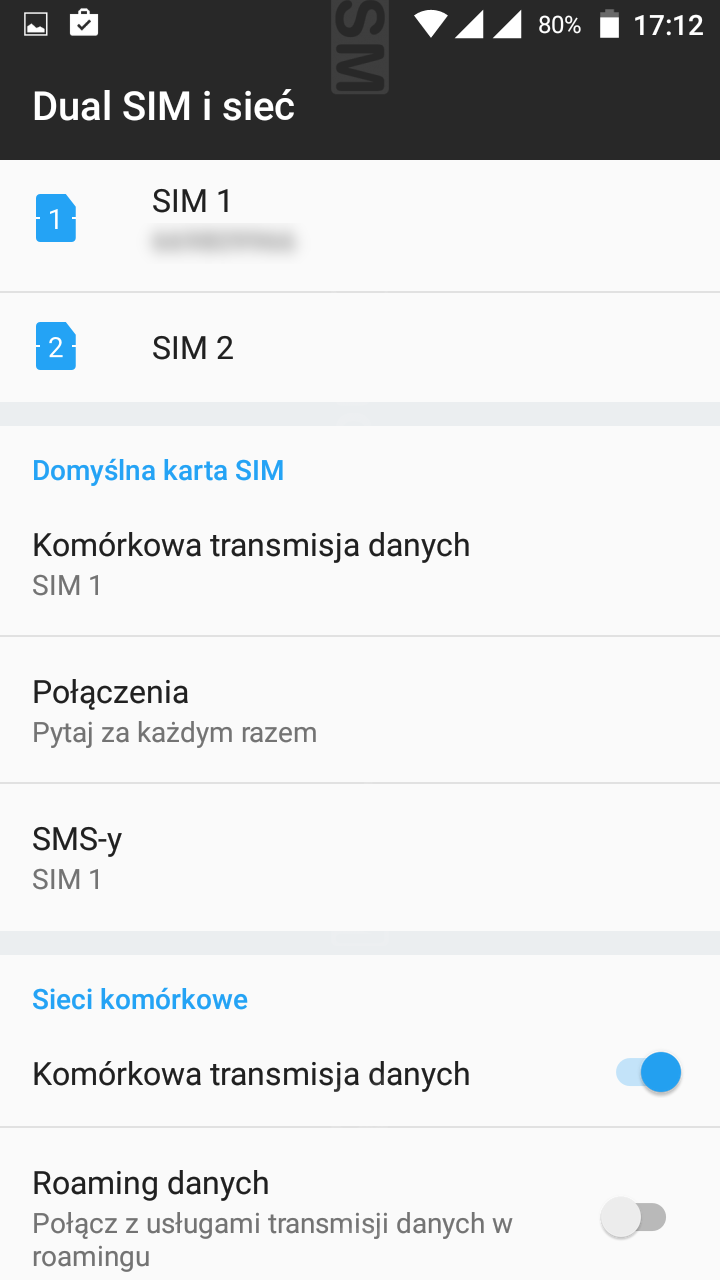720x1280 pixels.
Task: Choose default SIM for Komórkowa transmisja danych
Action: click(x=360, y=563)
